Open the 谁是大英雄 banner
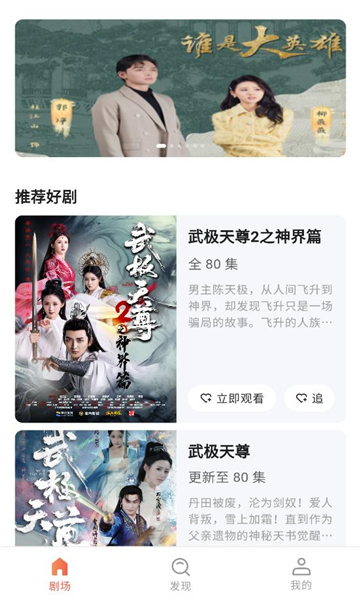The width and height of the screenshot is (360, 600). 180,88
